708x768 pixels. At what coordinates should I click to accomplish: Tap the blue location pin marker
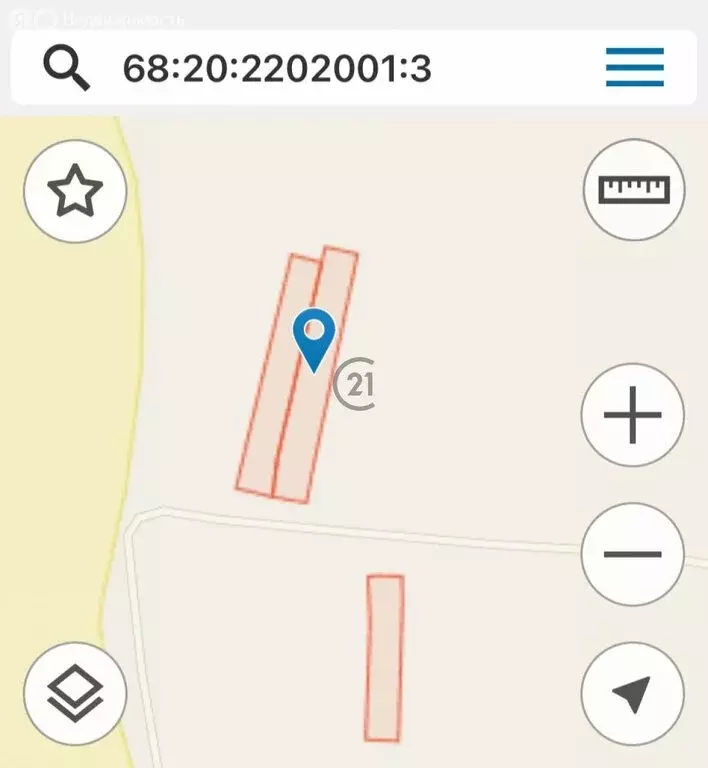point(314,338)
